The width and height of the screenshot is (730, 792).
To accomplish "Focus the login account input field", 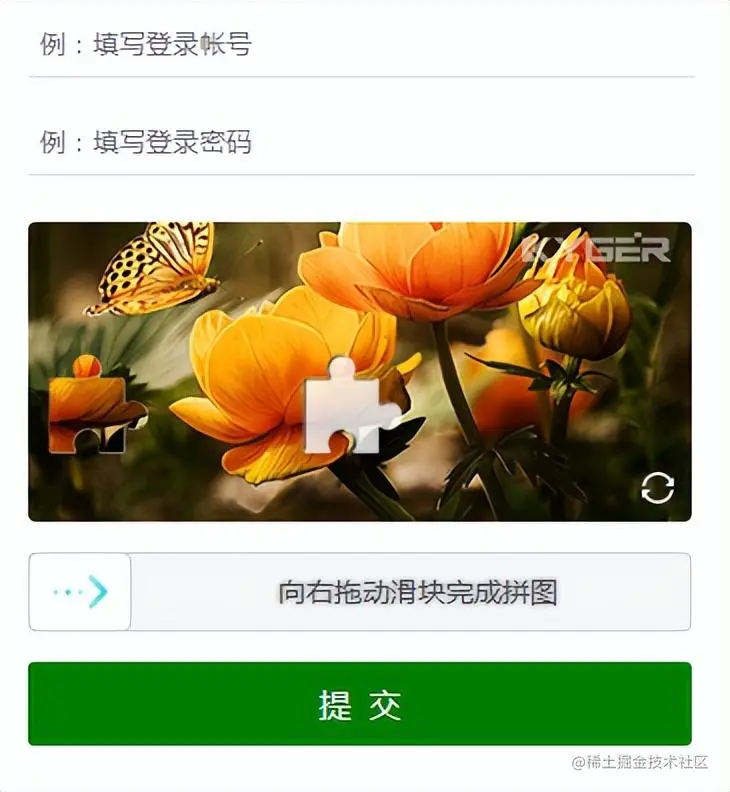I will tap(360, 45).
